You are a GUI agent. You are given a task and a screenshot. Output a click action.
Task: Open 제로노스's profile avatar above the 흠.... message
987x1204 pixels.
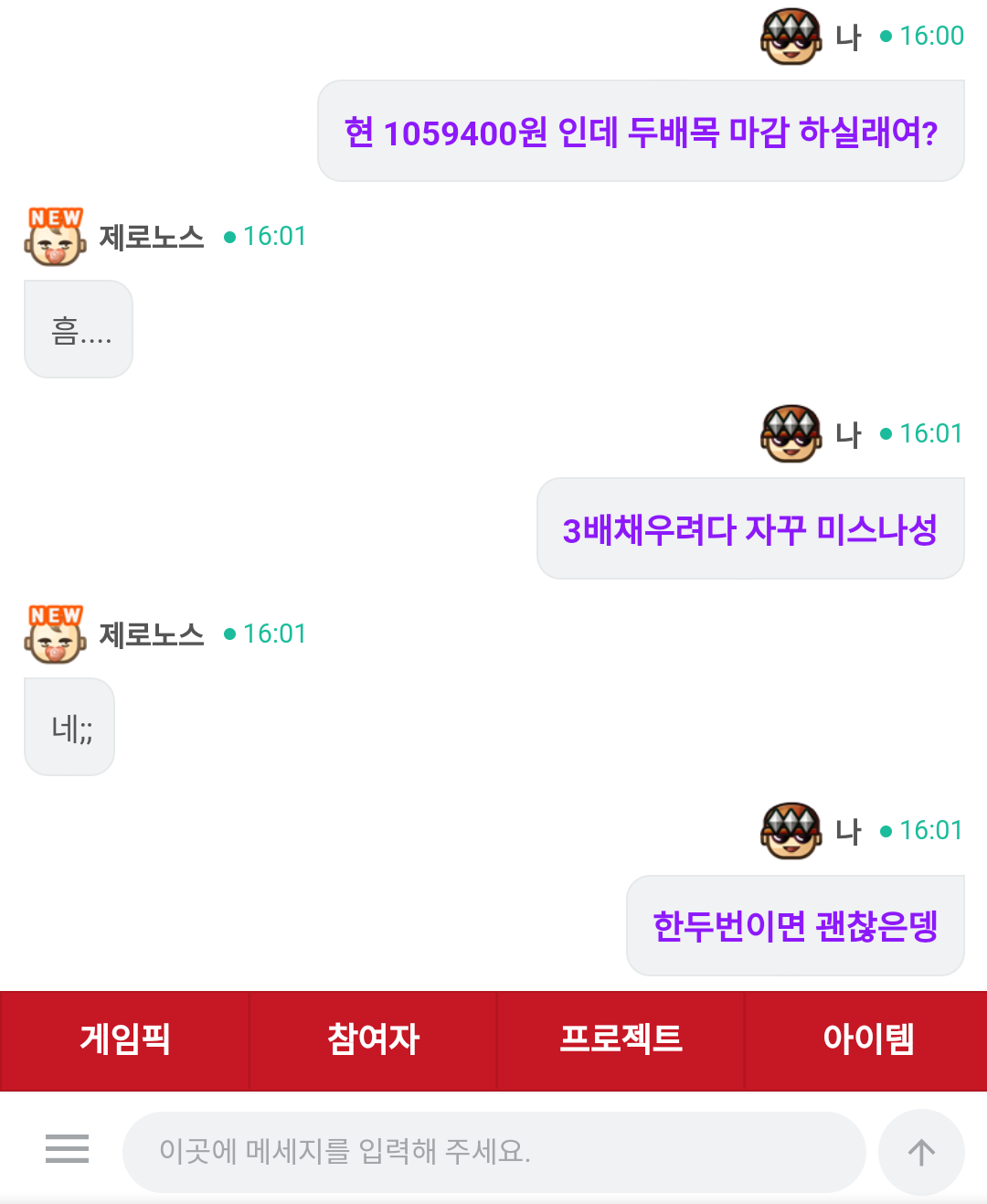(55, 237)
